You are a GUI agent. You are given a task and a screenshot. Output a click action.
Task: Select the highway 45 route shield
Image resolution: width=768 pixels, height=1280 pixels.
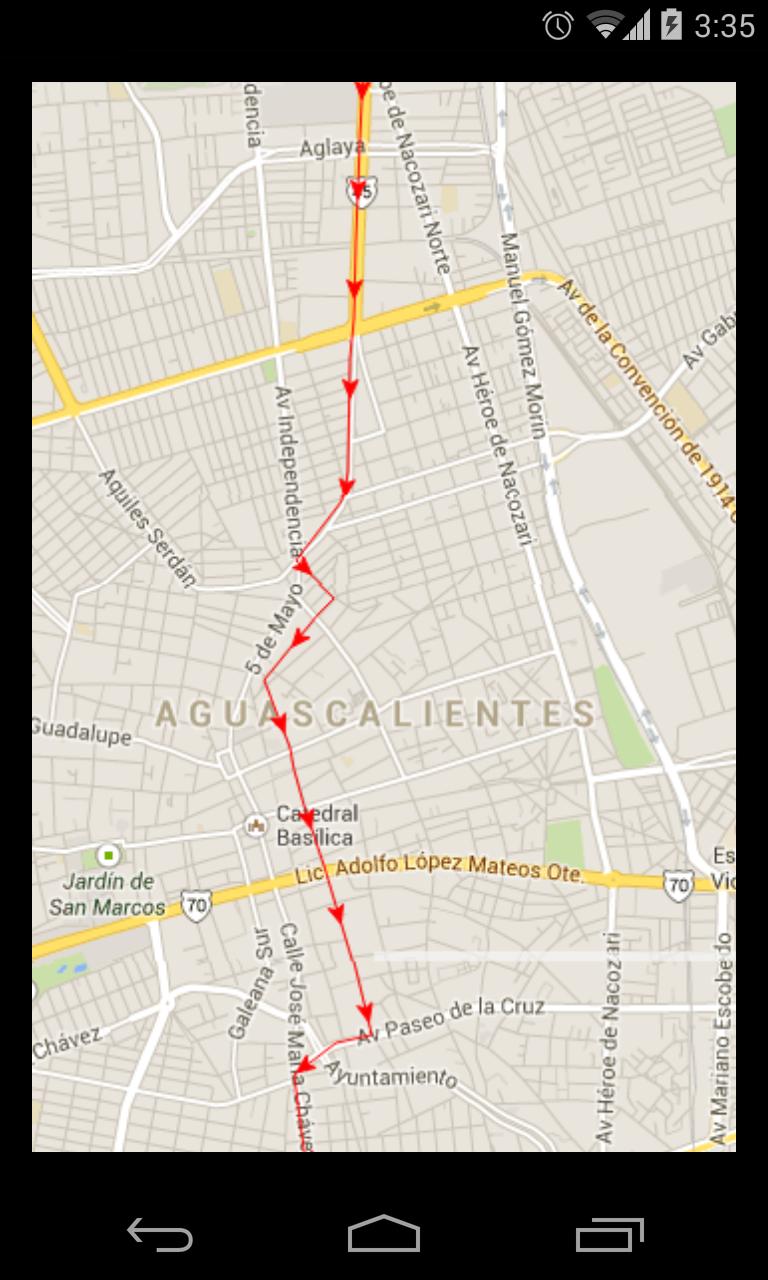360,190
